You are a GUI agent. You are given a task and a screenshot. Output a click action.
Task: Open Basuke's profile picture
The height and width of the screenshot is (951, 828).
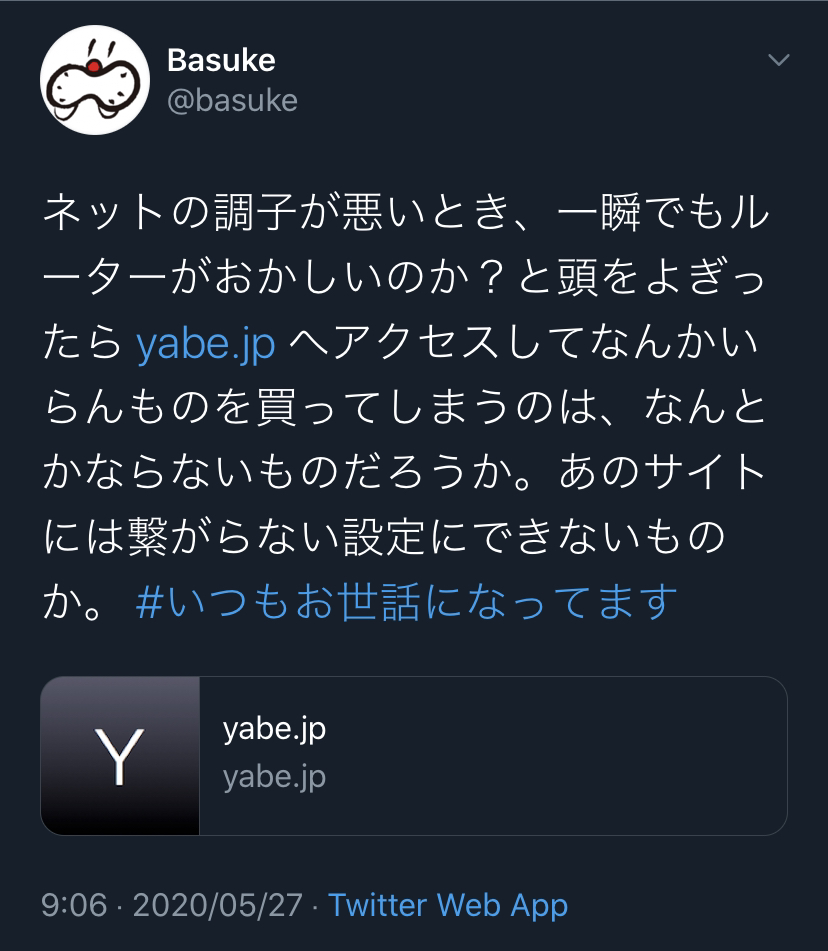click(87, 82)
